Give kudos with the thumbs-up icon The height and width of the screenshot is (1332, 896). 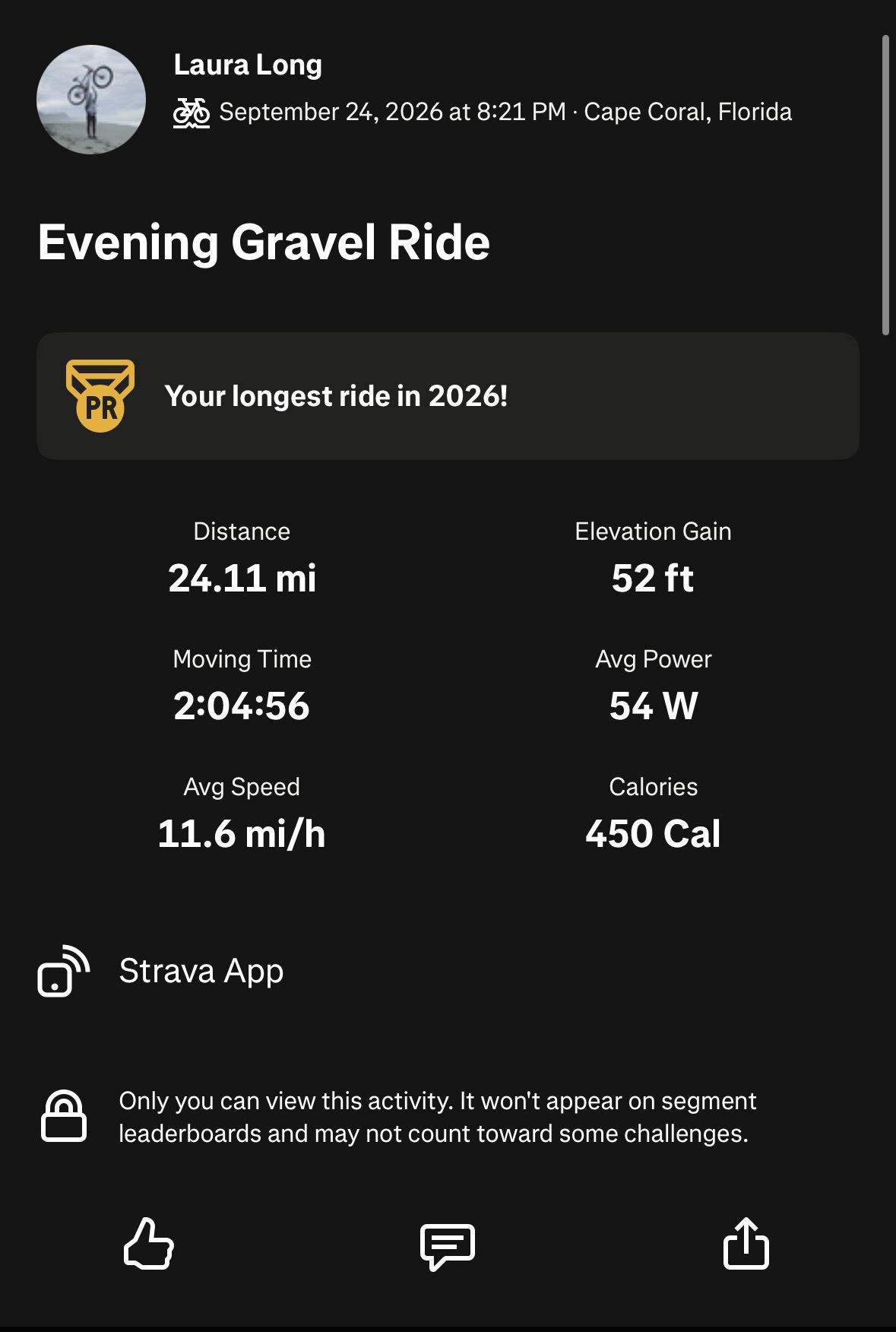coord(149,1244)
